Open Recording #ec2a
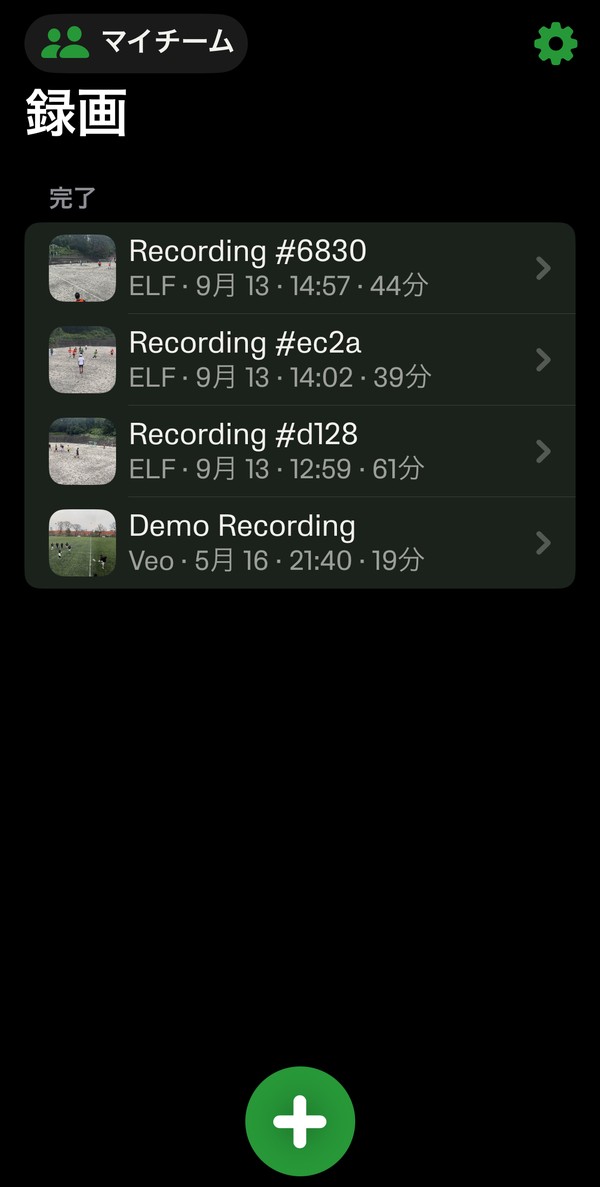This screenshot has width=600, height=1187. [x=300, y=360]
